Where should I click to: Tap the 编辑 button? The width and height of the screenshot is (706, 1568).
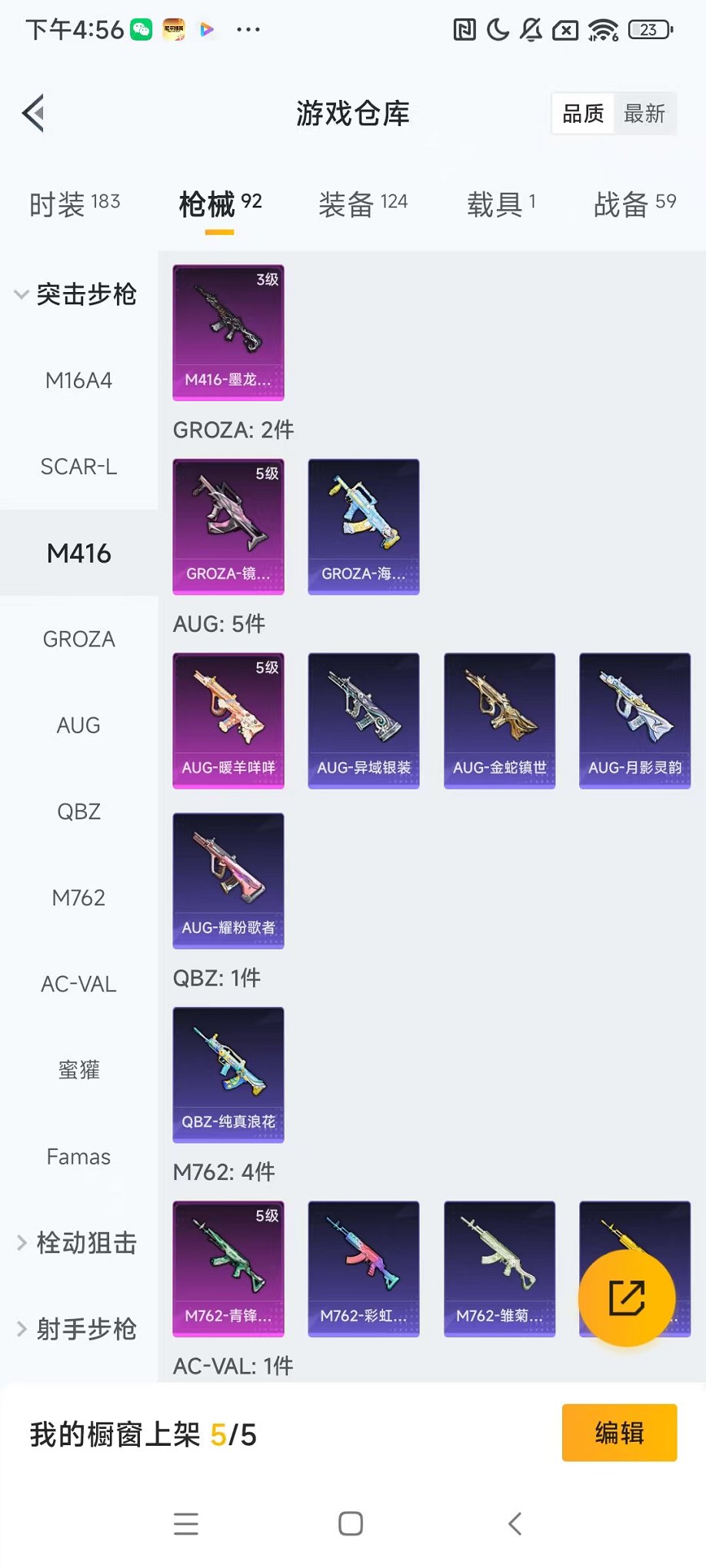(x=619, y=1433)
